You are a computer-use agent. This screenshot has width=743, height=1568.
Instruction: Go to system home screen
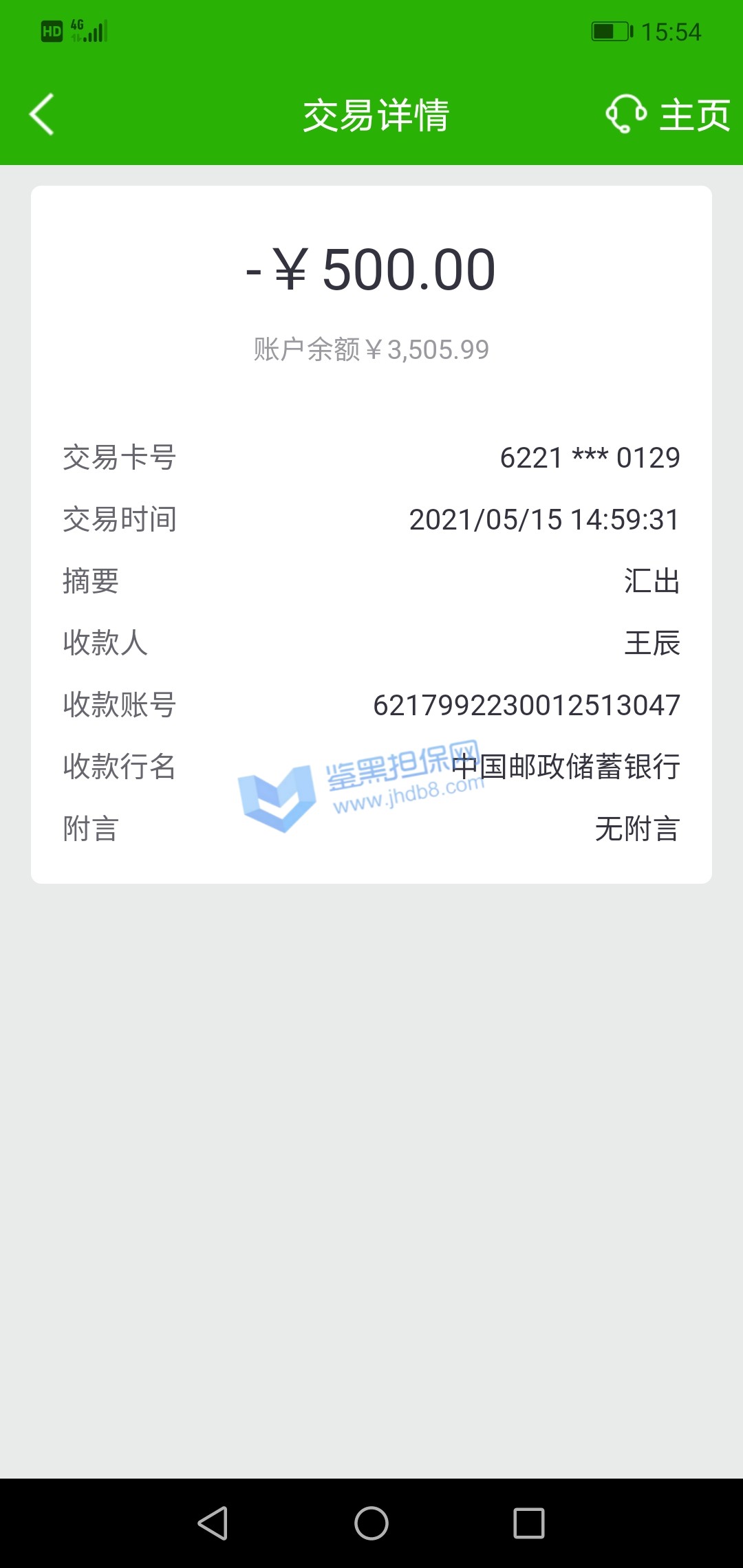371,1523
